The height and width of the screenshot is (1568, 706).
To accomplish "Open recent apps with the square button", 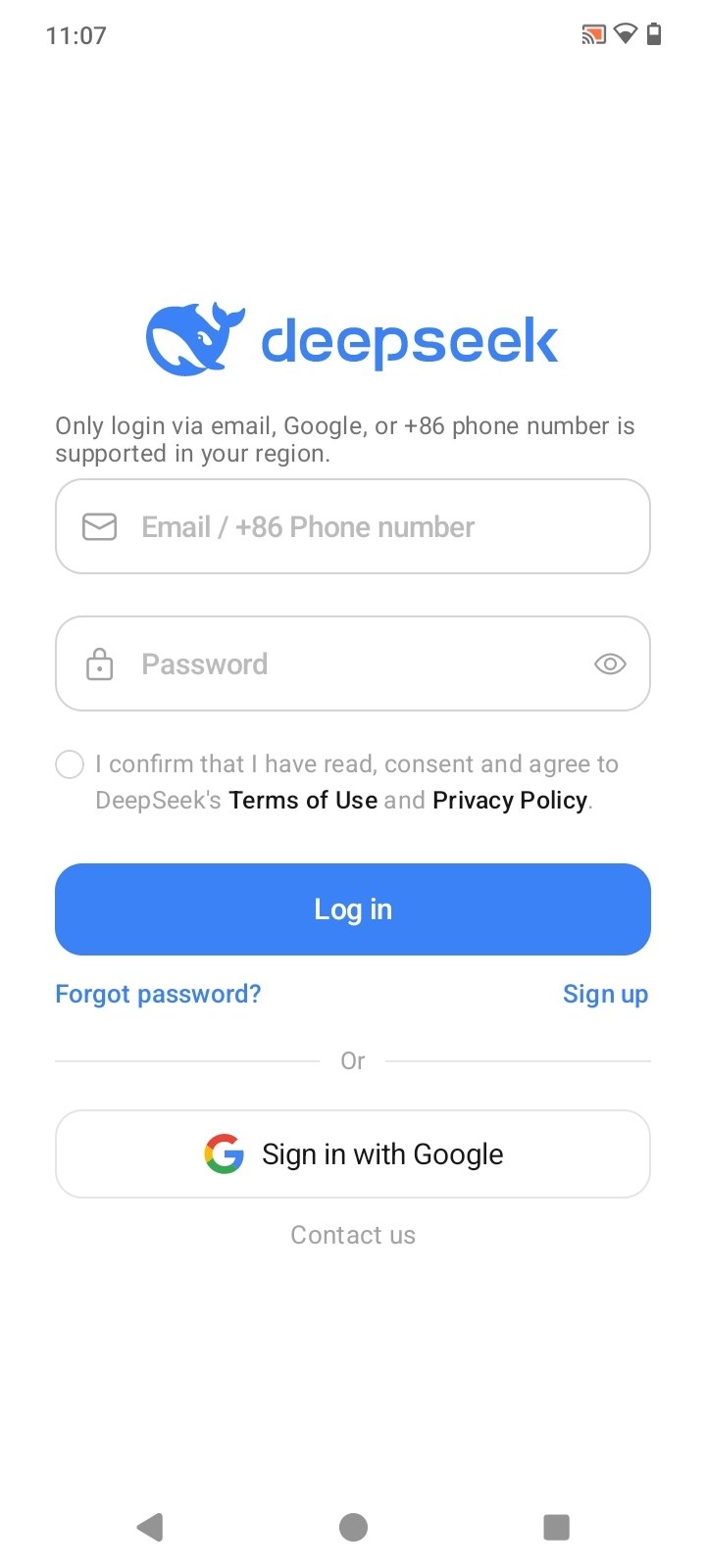I will (x=556, y=1526).
